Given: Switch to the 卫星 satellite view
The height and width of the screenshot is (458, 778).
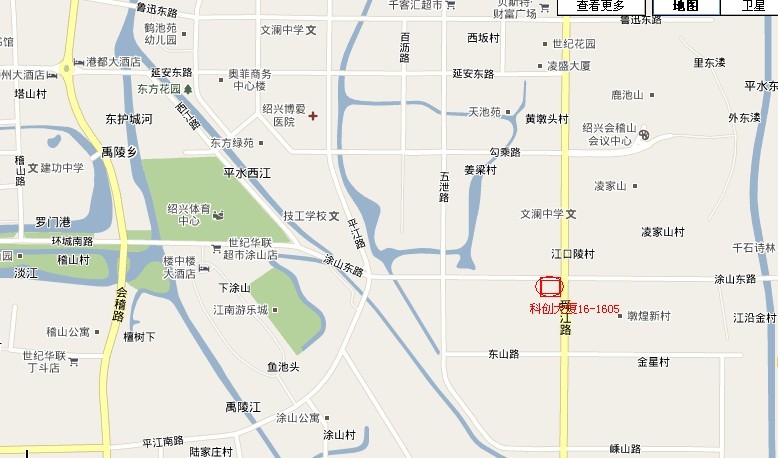Looking at the screenshot, I should (x=752, y=6).
